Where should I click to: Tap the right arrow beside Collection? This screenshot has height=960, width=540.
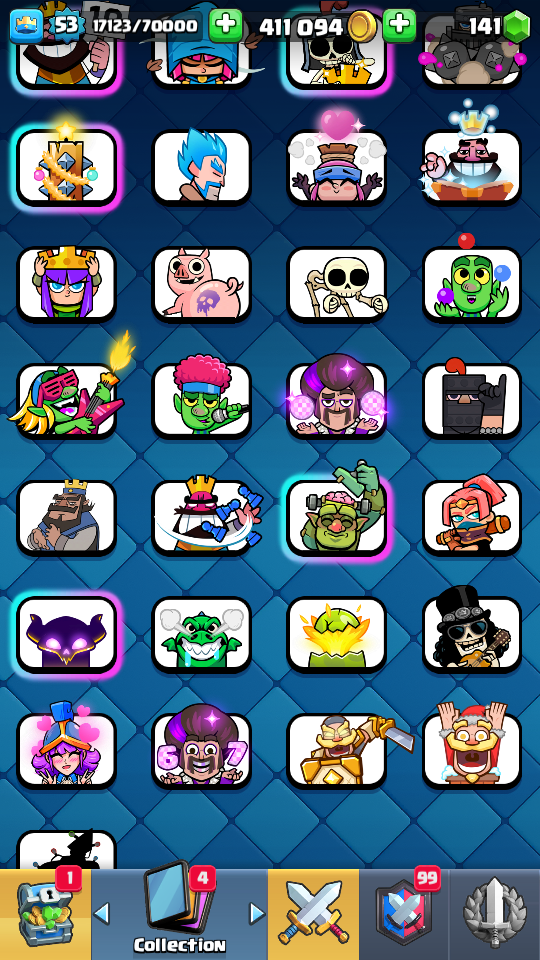(257, 913)
